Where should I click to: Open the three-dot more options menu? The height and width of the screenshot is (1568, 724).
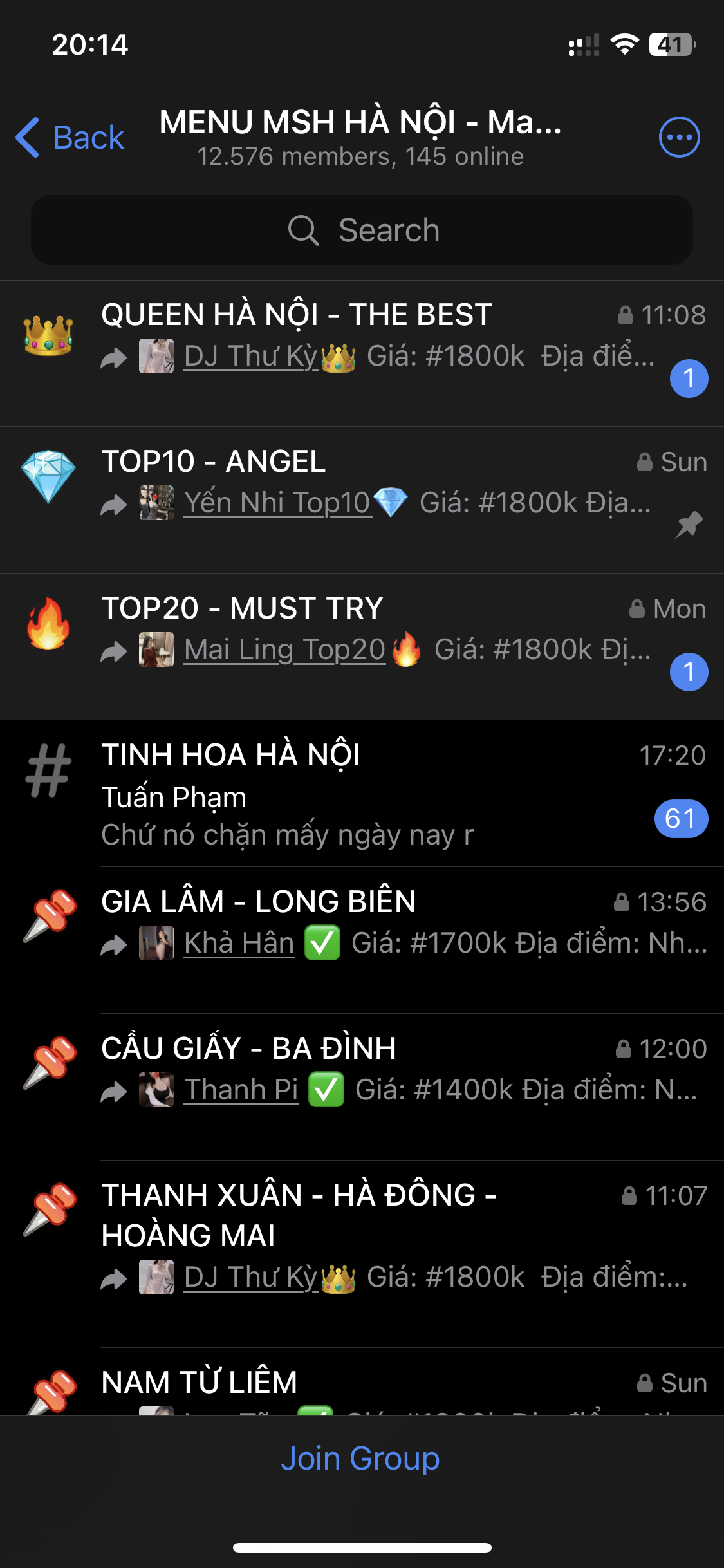679,137
